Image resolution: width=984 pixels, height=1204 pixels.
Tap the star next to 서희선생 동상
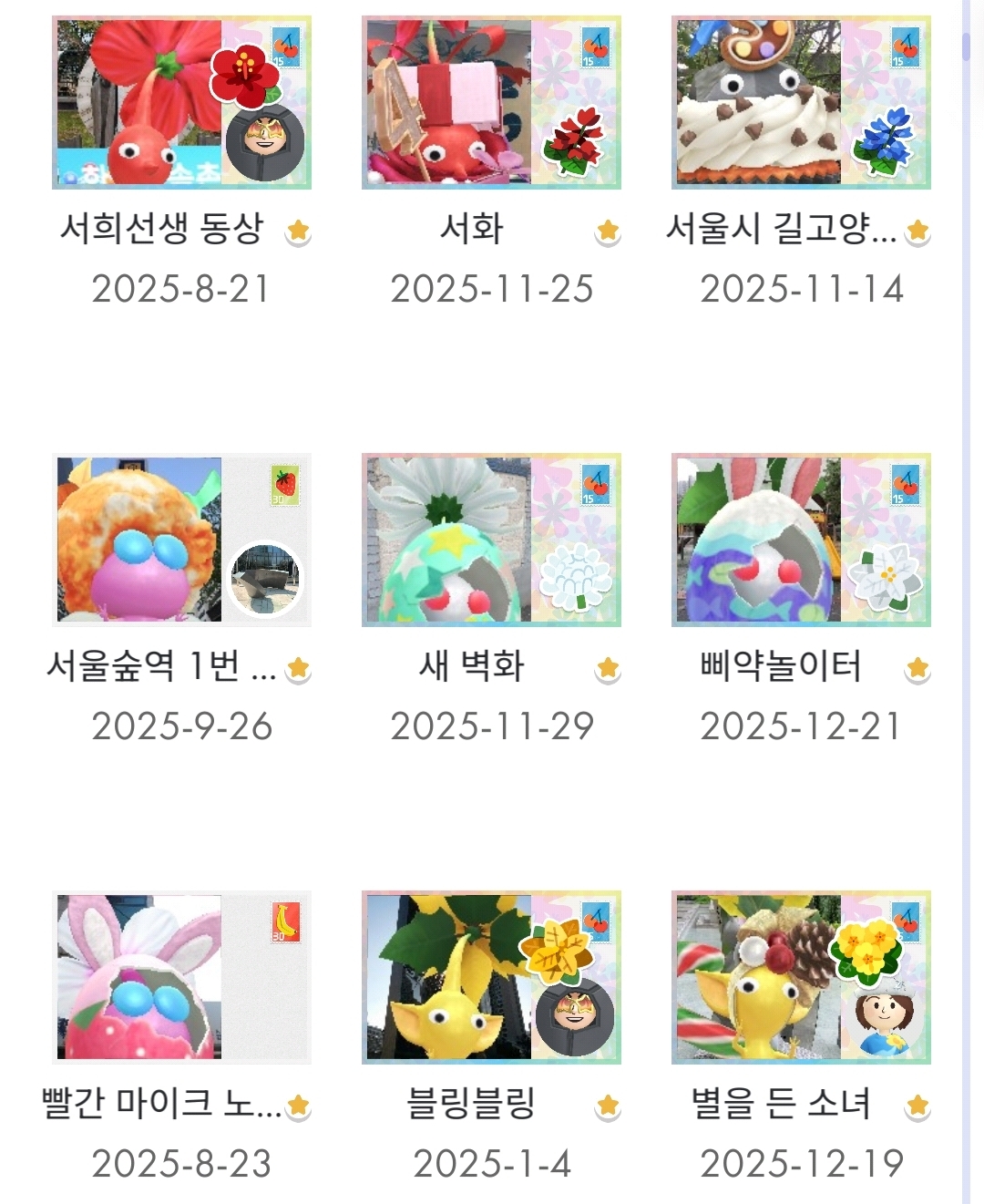tap(298, 232)
